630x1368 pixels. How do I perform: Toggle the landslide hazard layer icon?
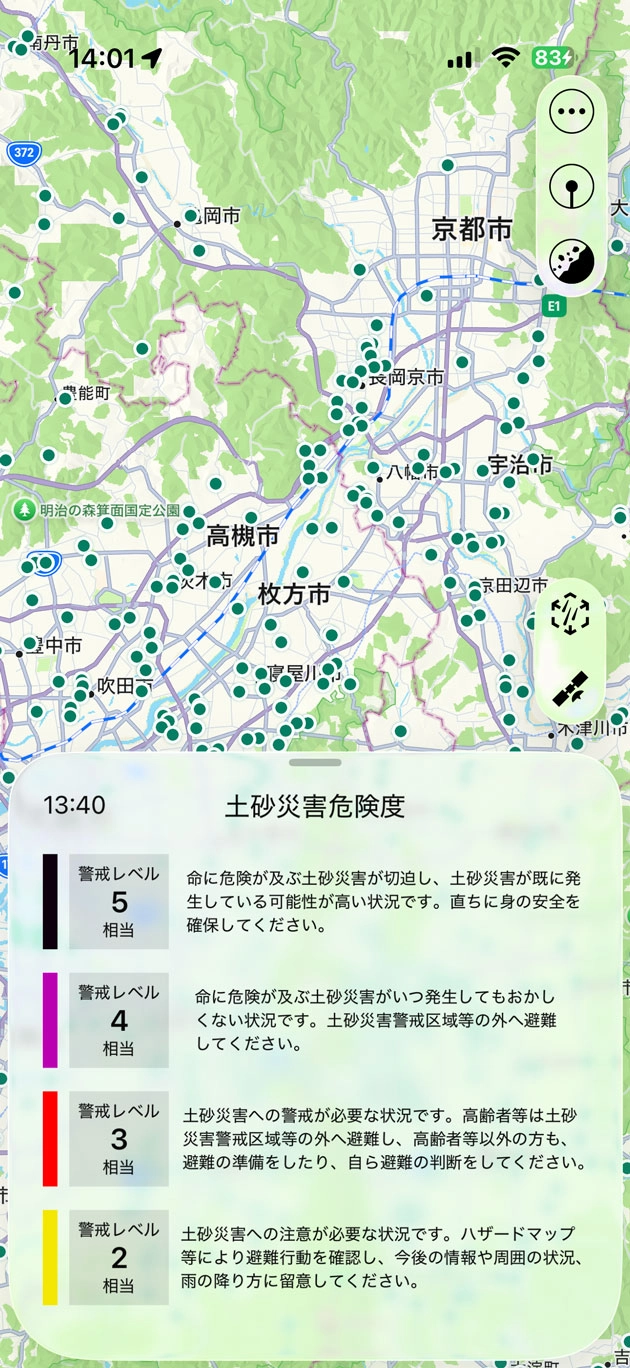point(572,262)
